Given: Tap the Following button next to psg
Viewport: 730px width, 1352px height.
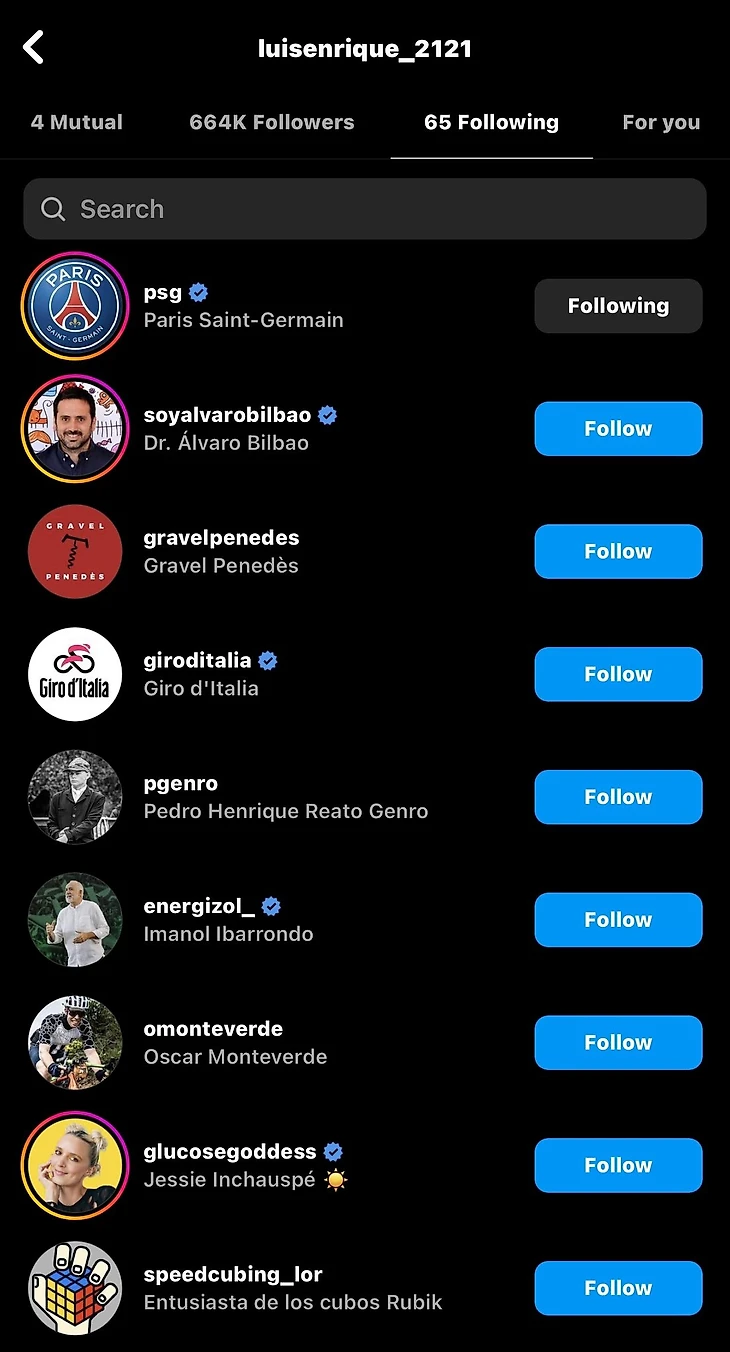Looking at the screenshot, I should click(618, 306).
